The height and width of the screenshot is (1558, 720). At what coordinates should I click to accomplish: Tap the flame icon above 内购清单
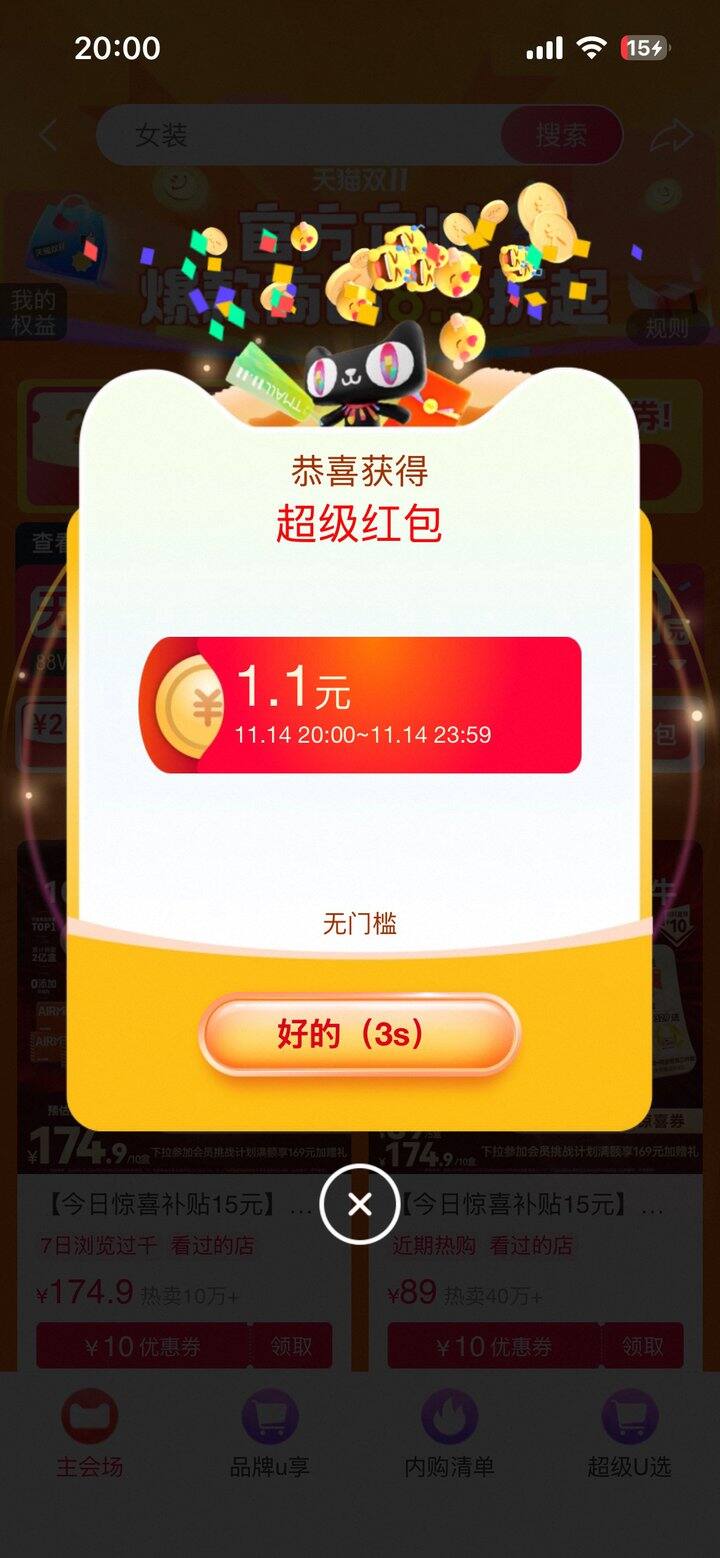(446, 1418)
